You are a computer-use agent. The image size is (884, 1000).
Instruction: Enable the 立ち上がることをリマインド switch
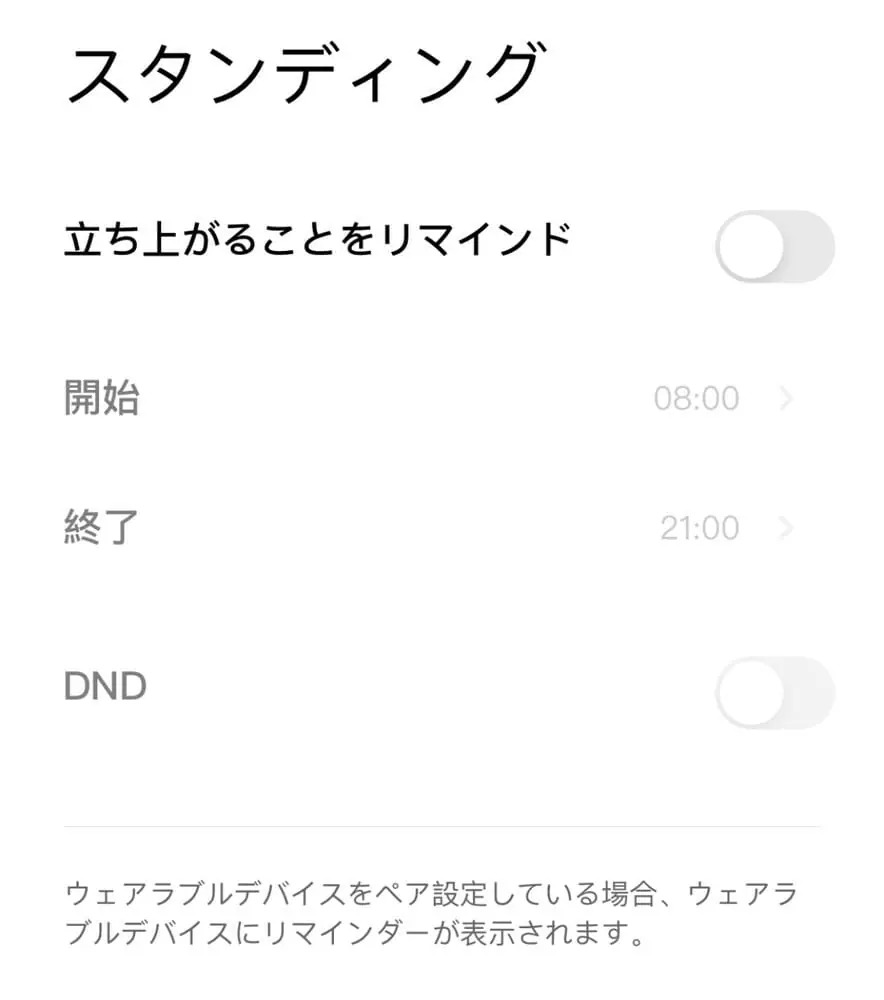pyautogui.click(x=774, y=246)
